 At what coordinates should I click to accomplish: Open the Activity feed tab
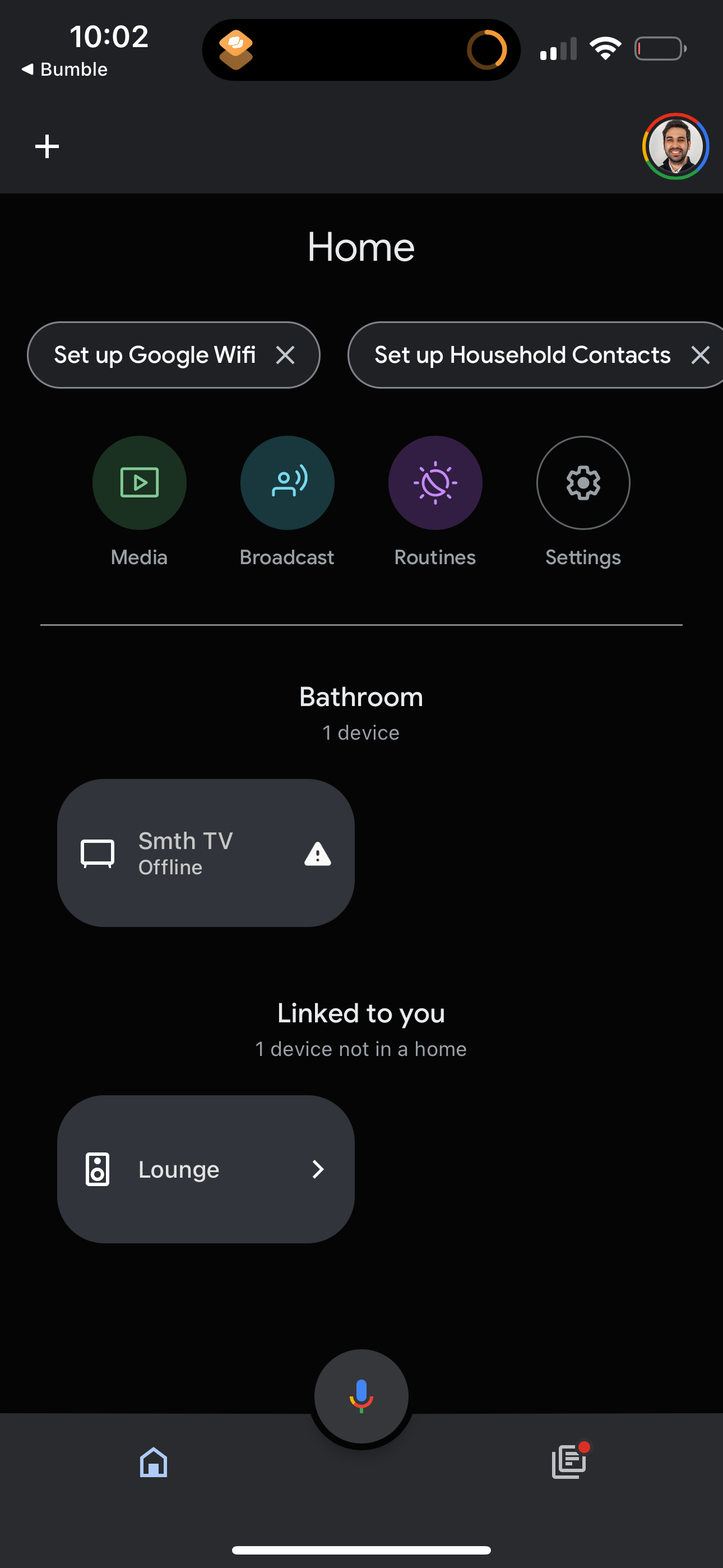click(x=568, y=1463)
